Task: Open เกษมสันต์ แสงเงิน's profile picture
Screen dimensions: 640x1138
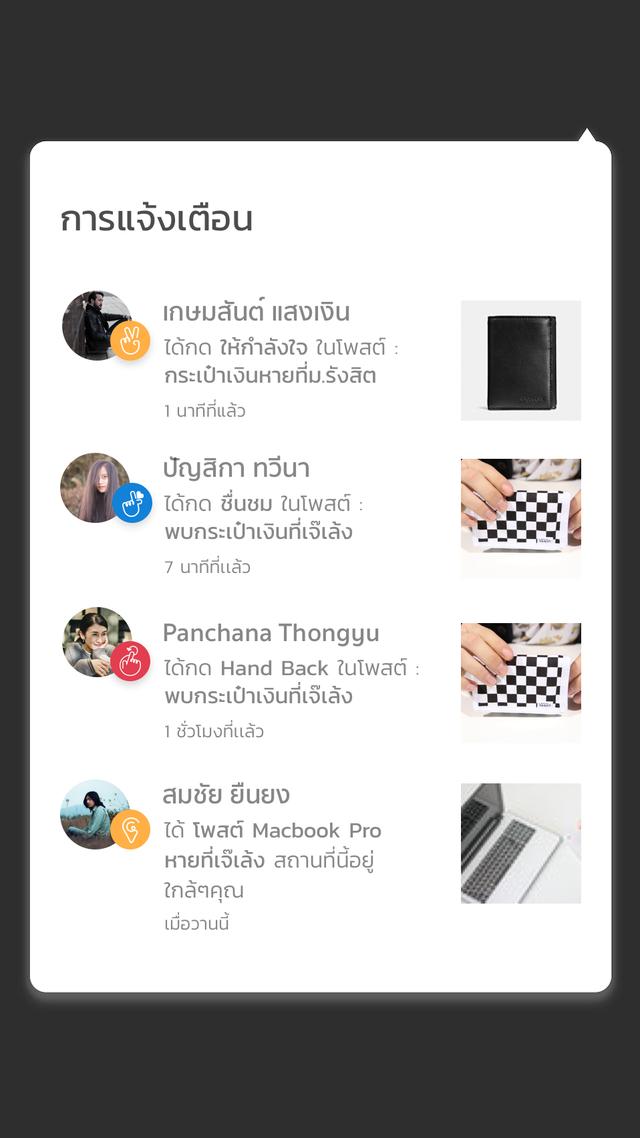Action: click(96, 326)
